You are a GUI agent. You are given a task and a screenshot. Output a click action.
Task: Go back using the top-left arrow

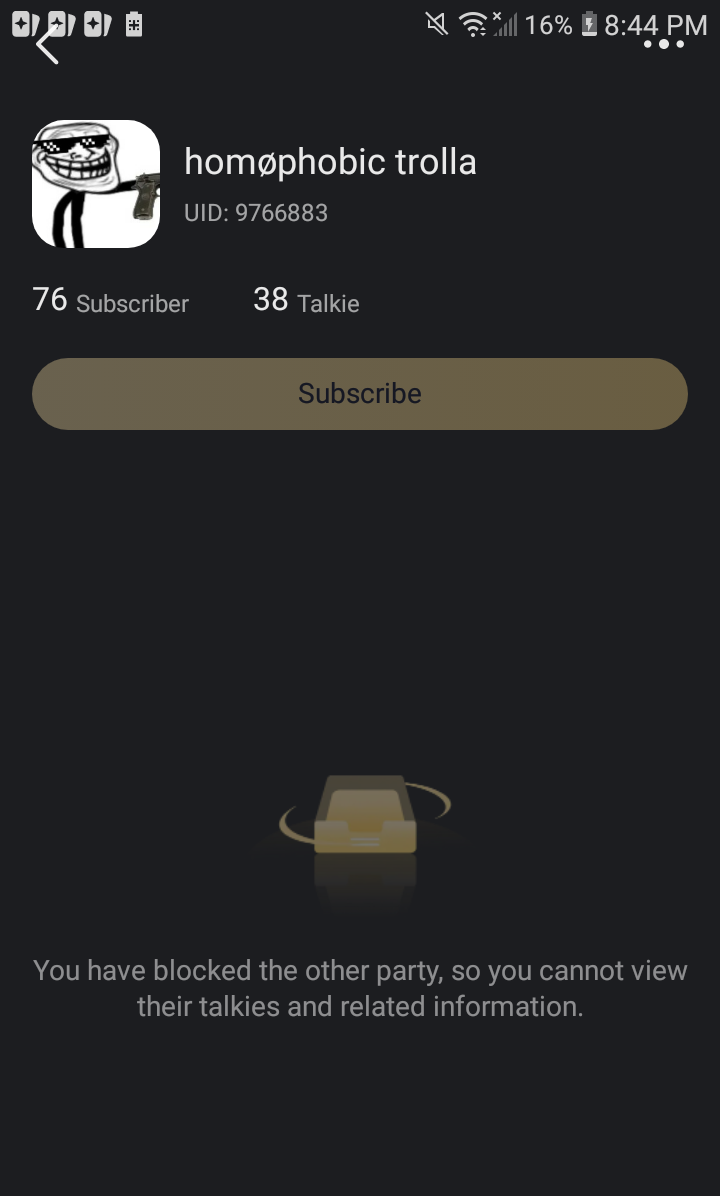[x=47, y=45]
